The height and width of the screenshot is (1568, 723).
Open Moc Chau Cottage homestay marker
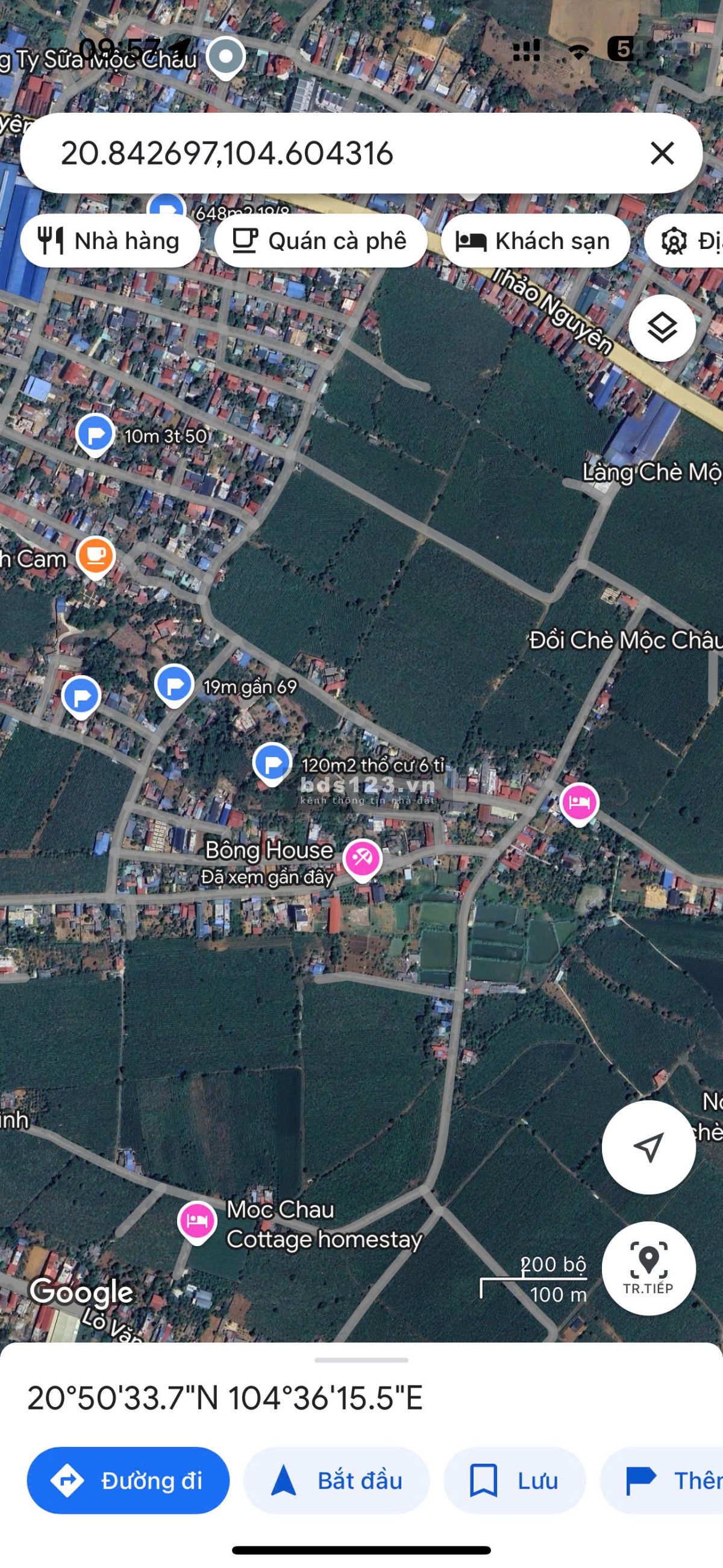[x=196, y=1221]
